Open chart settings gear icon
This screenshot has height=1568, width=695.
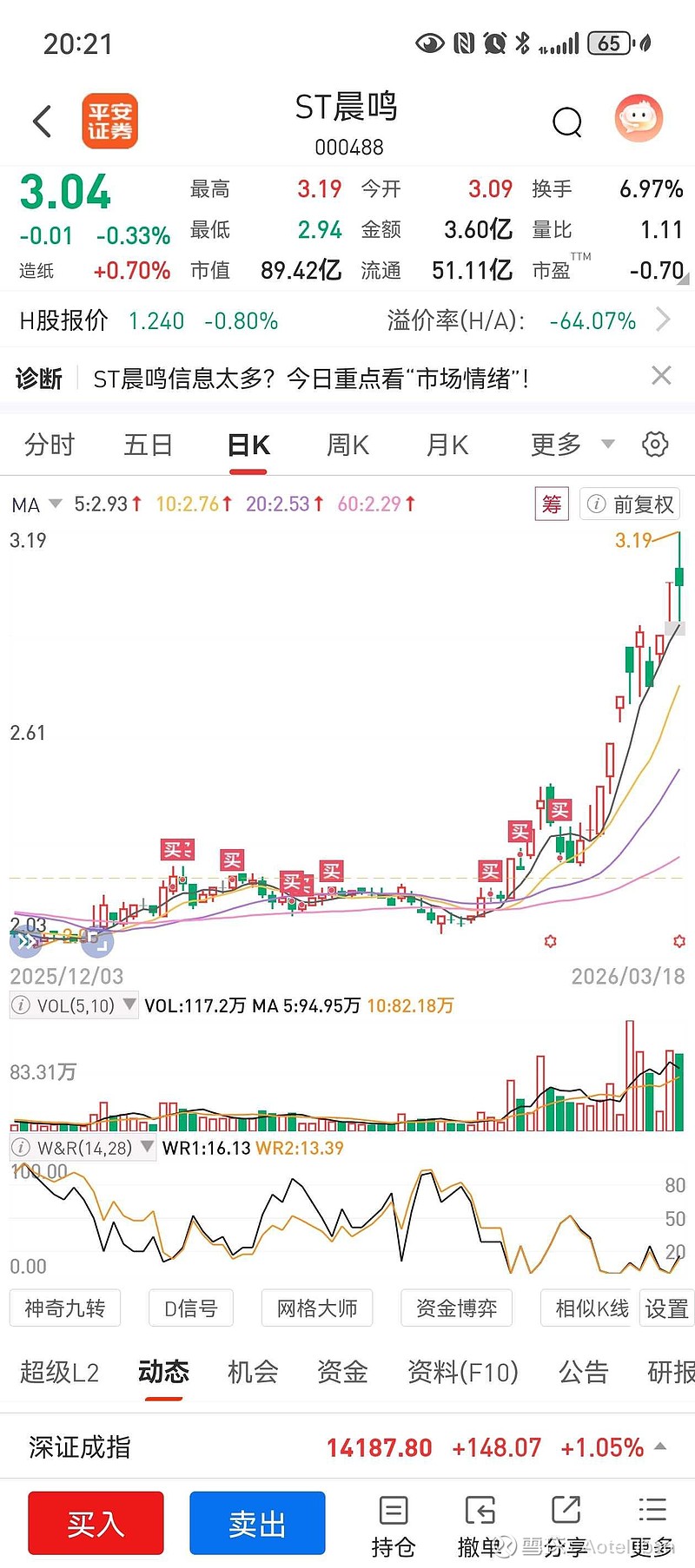click(655, 445)
